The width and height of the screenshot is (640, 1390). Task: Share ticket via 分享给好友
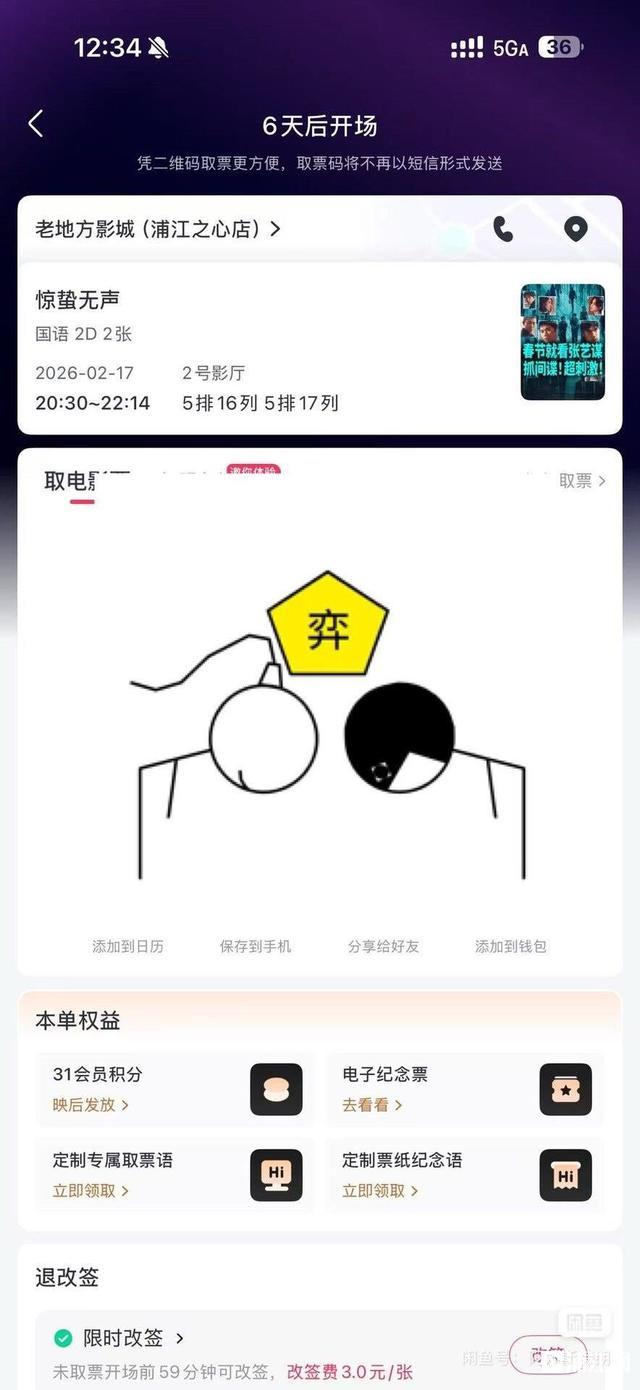coord(384,946)
